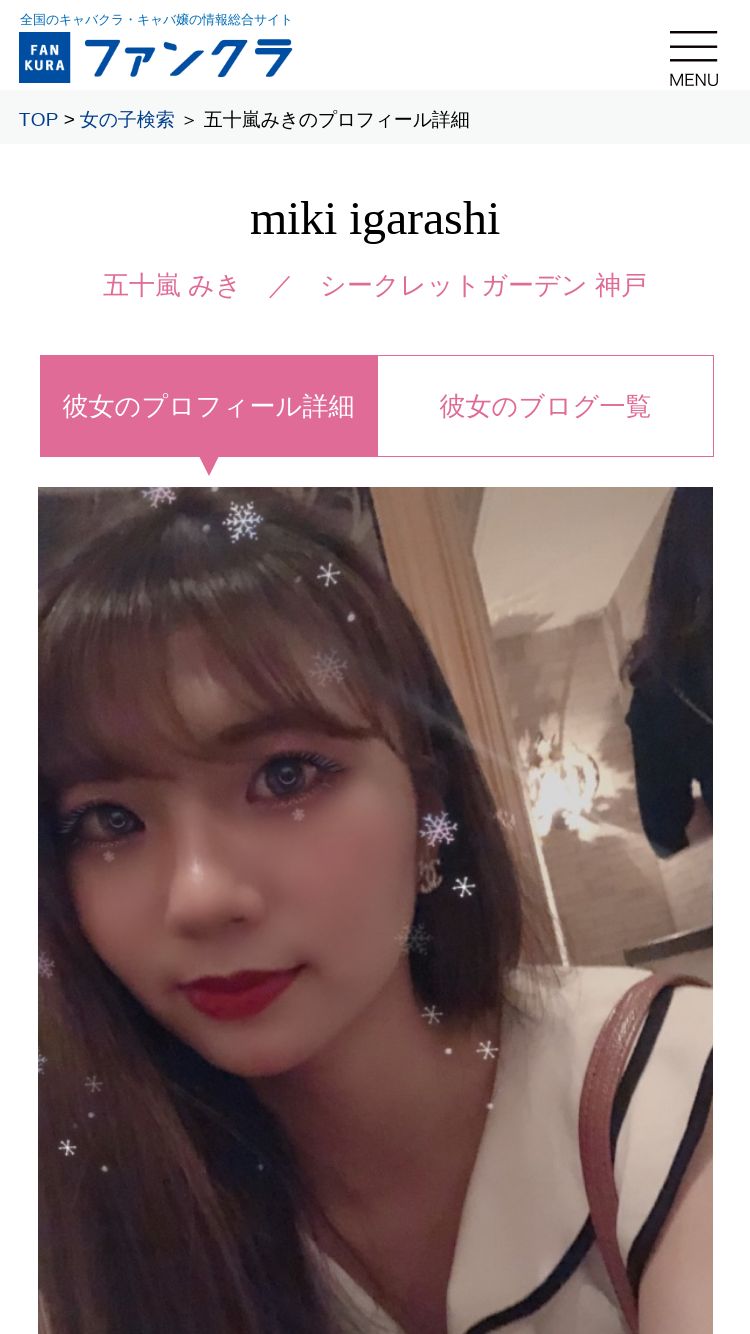Open the TOP breadcrumb link
Viewport: 750px width, 1334px height.
[x=38, y=120]
